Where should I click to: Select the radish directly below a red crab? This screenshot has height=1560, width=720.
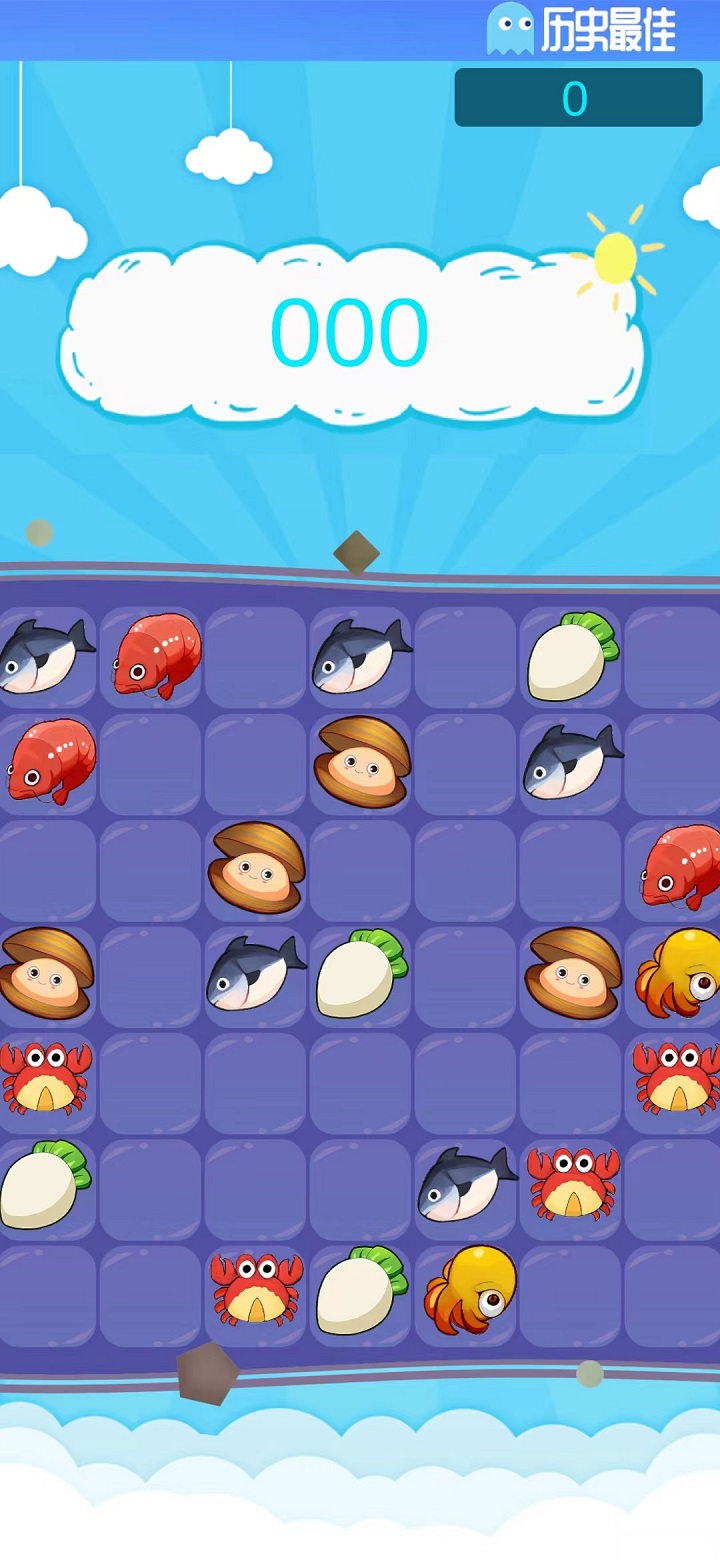coord(45,1184)
